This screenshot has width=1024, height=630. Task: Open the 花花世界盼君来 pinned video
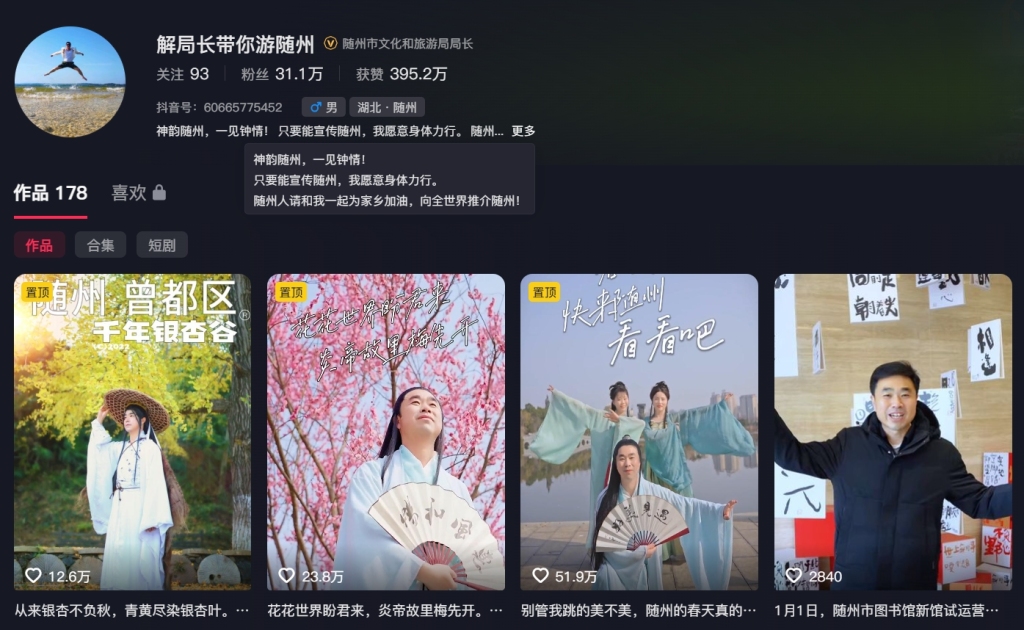385,432
